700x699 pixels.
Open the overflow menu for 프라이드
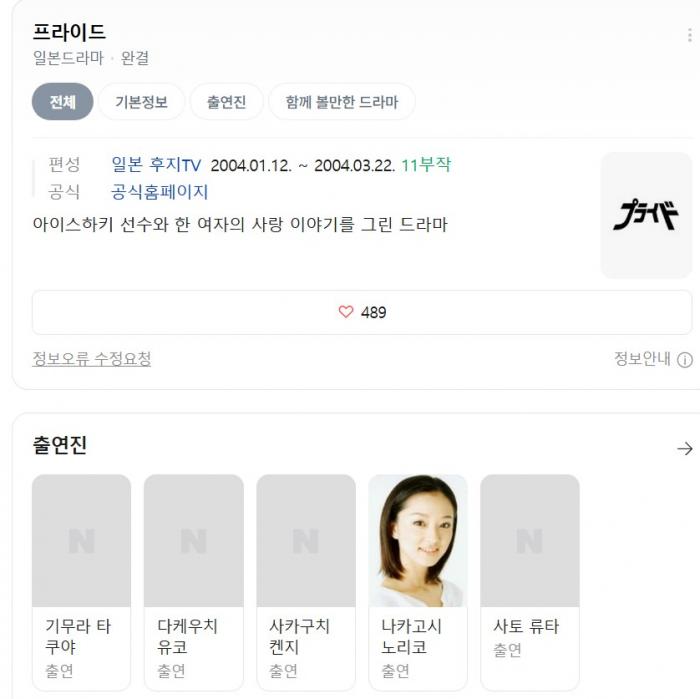pyautogui.click(x=689, y=36)
